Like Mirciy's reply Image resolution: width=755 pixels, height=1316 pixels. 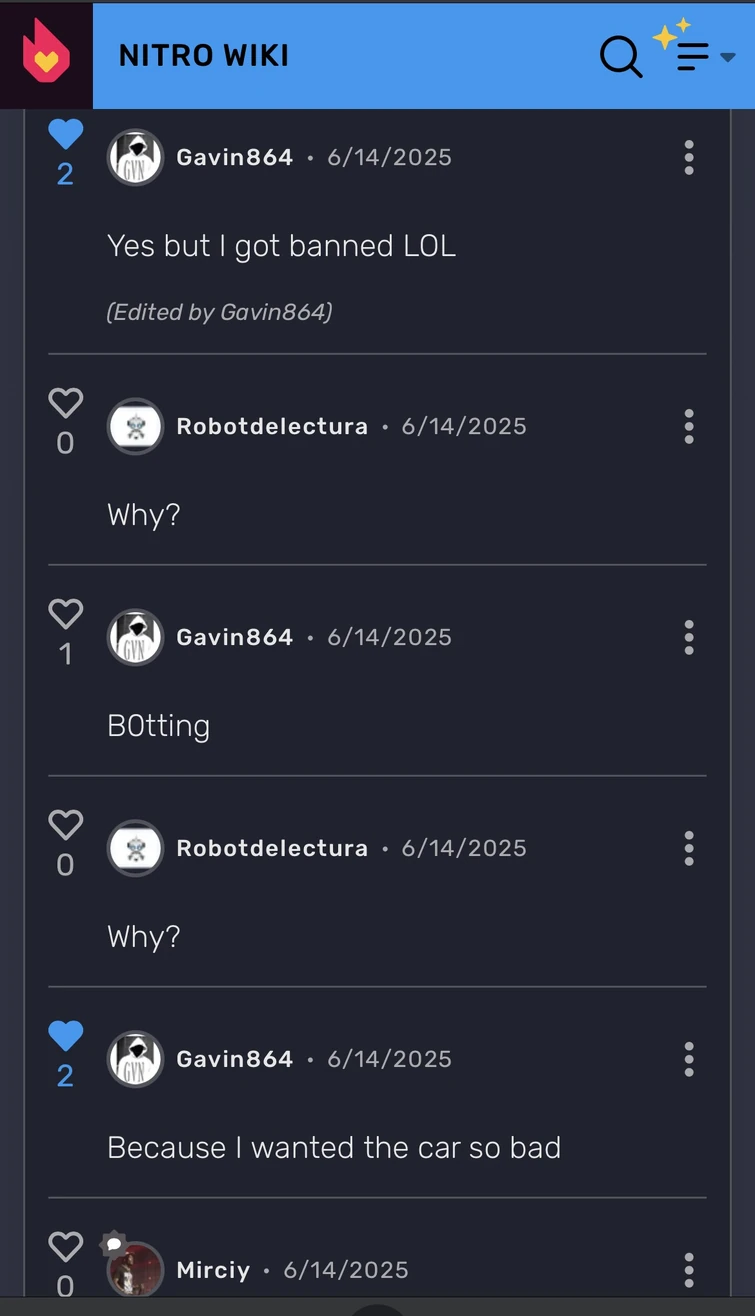coord(66,1247)
